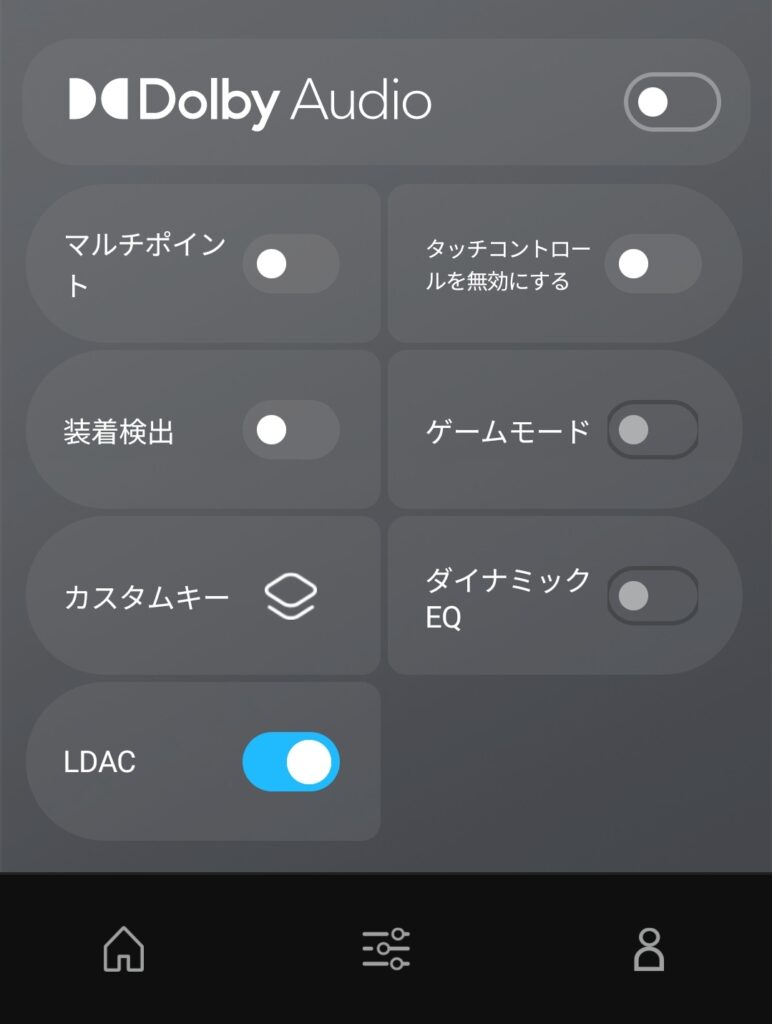Enable the Dolby Audio switch
Screen dimensions: 772x1024
[x=671, y=102]
